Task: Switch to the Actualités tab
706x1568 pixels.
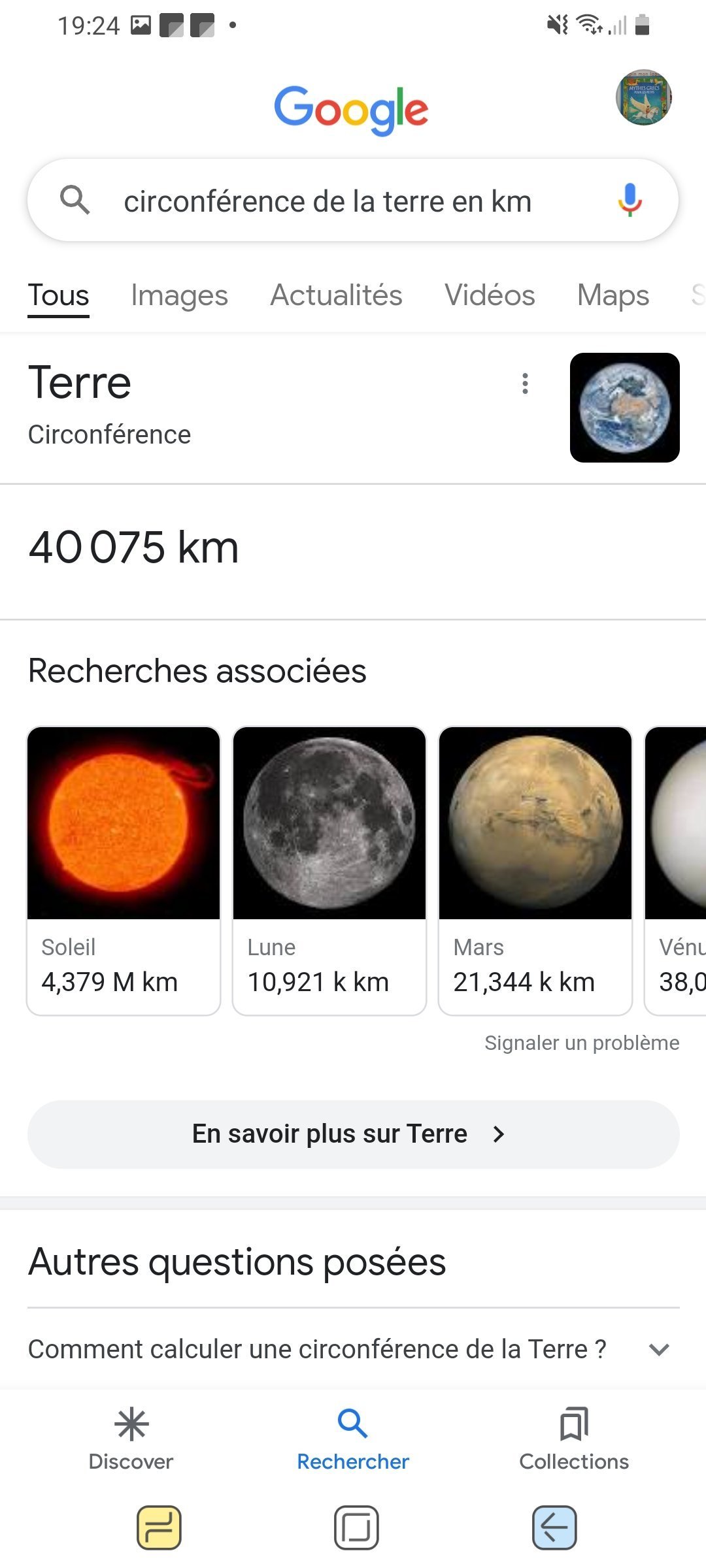Action: (336, 295)
